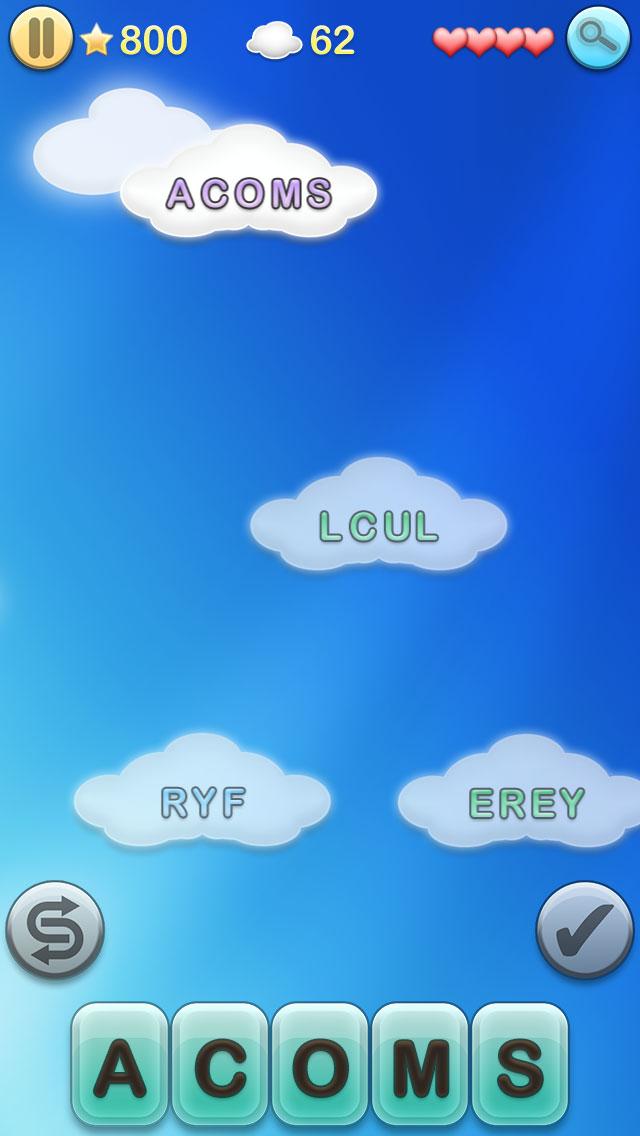
Task: Tap the letter tile M
Action: [x=420, y=1064]
